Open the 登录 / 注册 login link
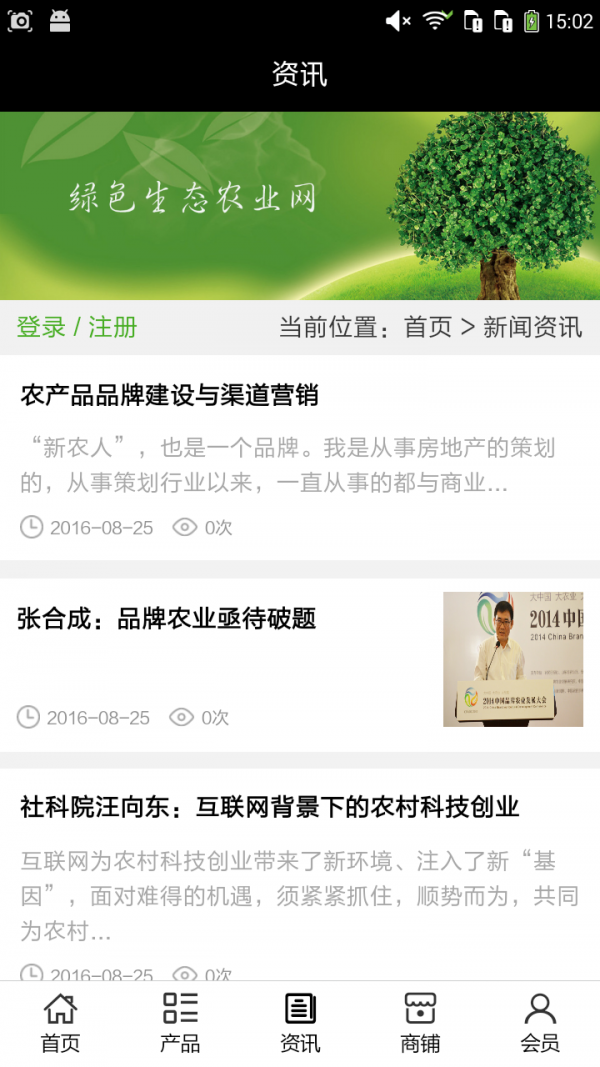This screenshot has width=600, height=1067. 77,327
